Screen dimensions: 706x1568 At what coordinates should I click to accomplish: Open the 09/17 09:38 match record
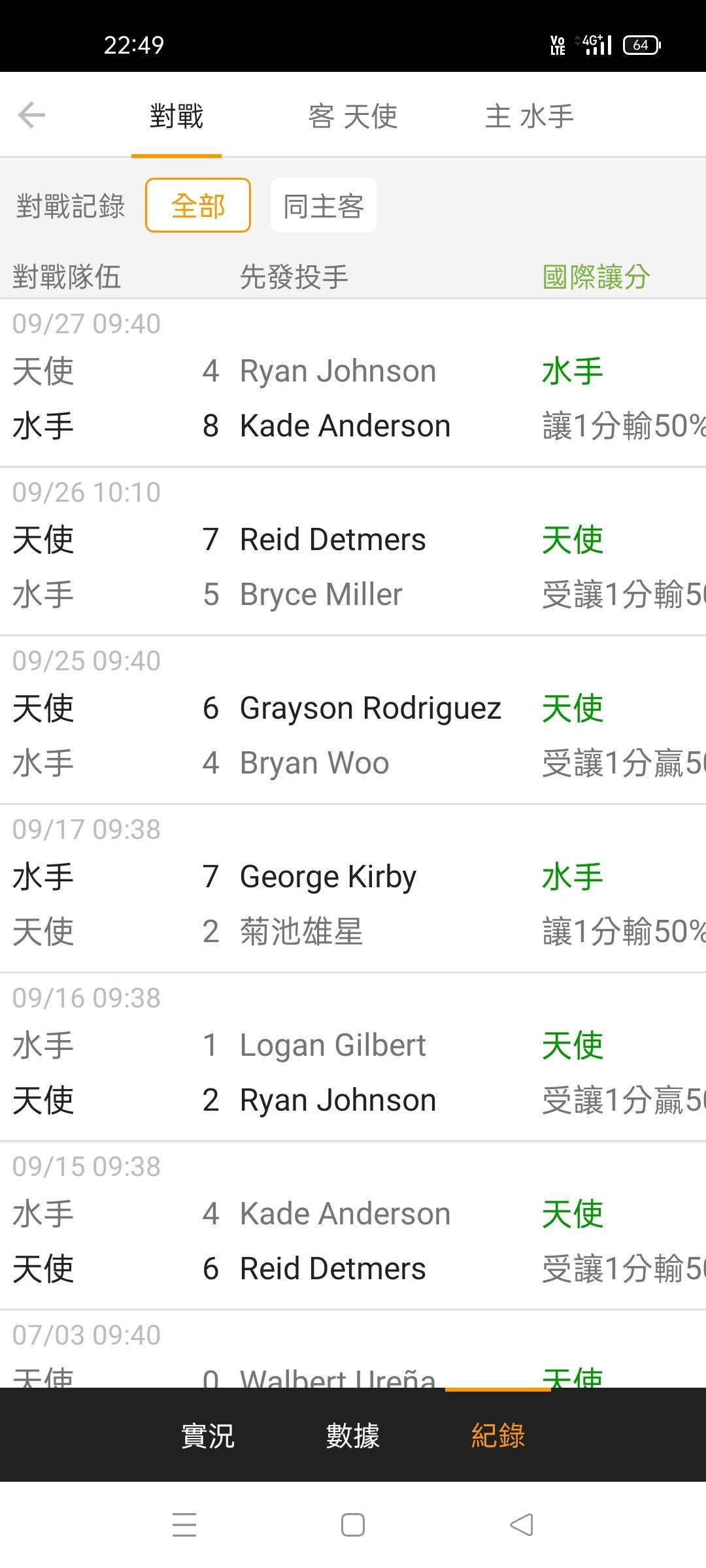click(x=353, y=889)
